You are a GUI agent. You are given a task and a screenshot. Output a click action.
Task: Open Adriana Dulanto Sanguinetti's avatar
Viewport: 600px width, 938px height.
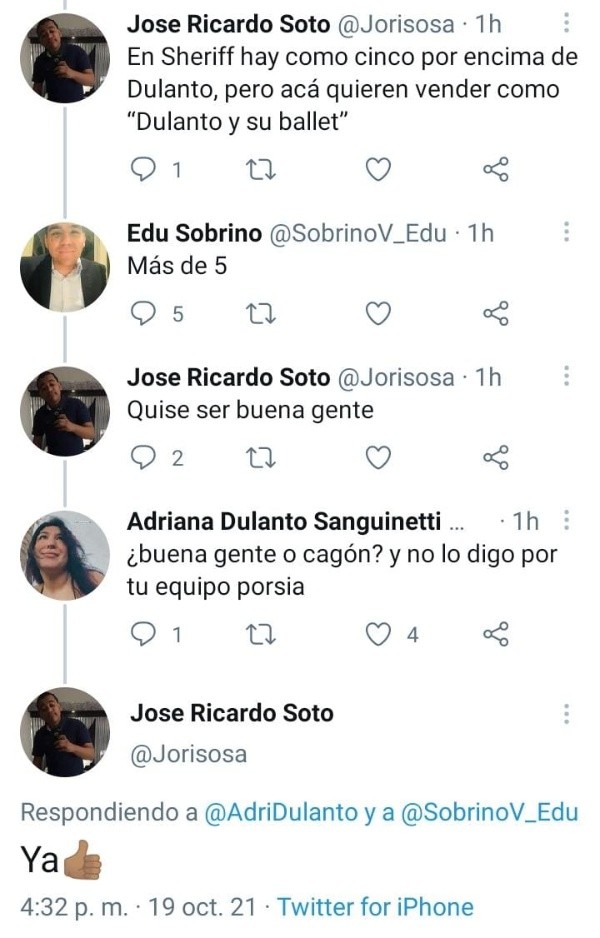65,556
